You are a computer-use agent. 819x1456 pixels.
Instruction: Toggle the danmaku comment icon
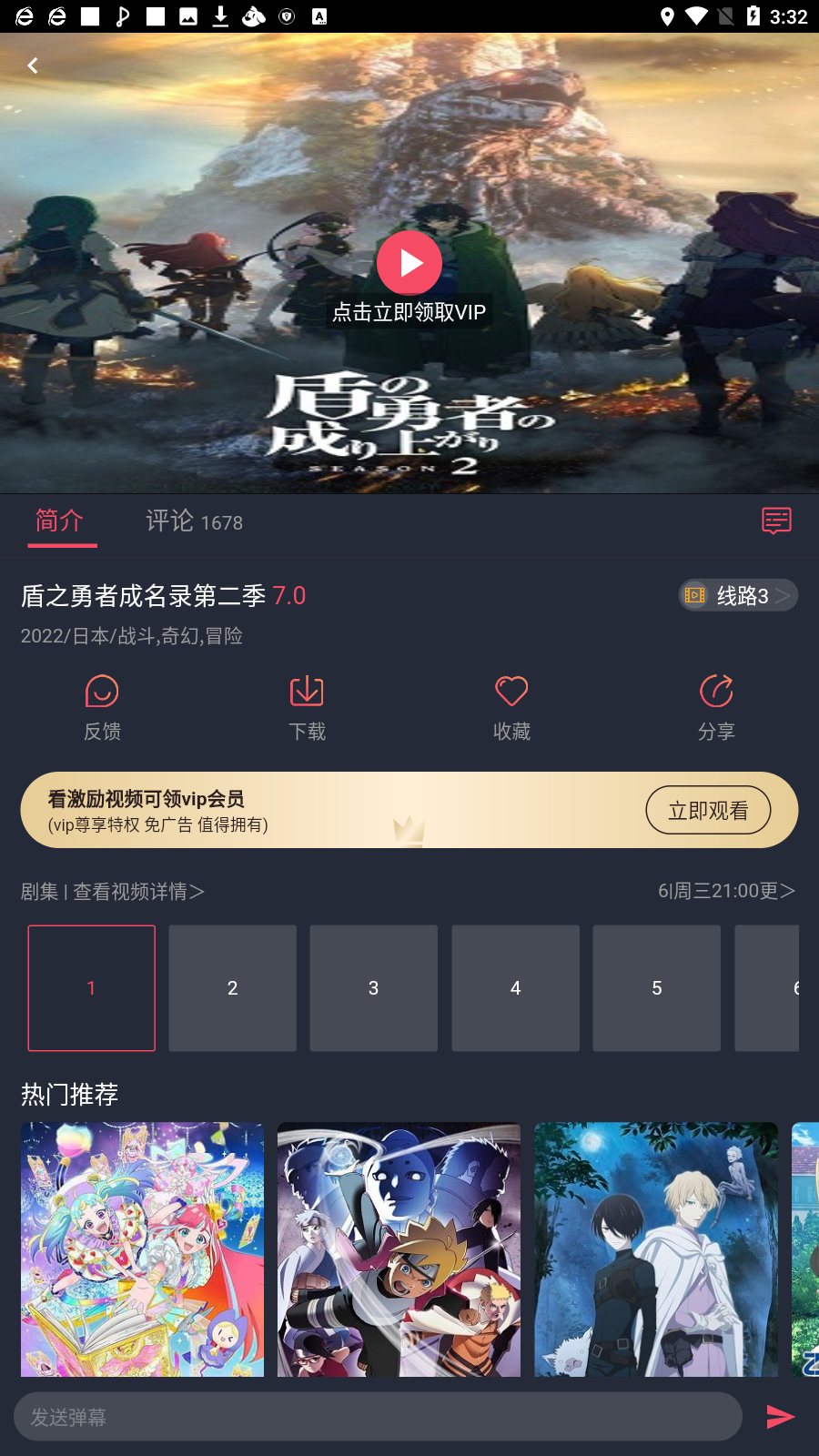coord(776,521)
